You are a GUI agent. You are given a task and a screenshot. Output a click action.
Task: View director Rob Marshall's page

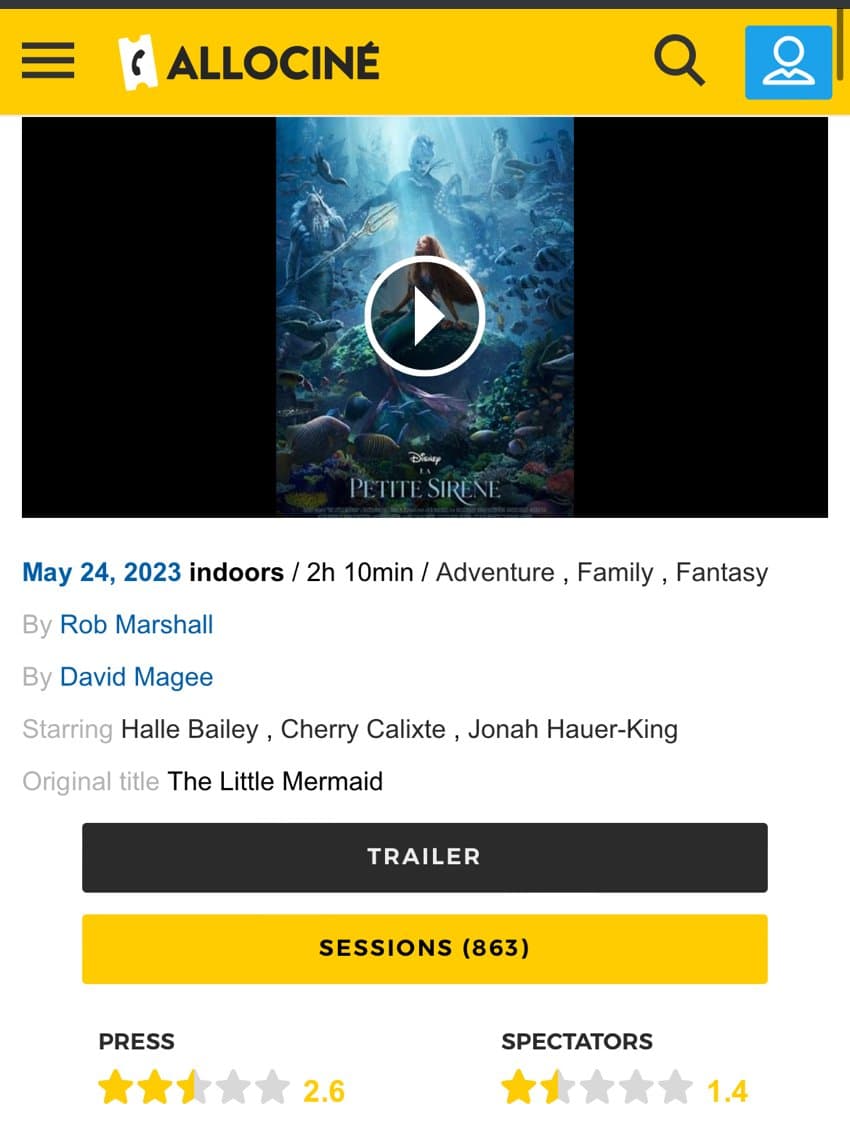point(137,625)
